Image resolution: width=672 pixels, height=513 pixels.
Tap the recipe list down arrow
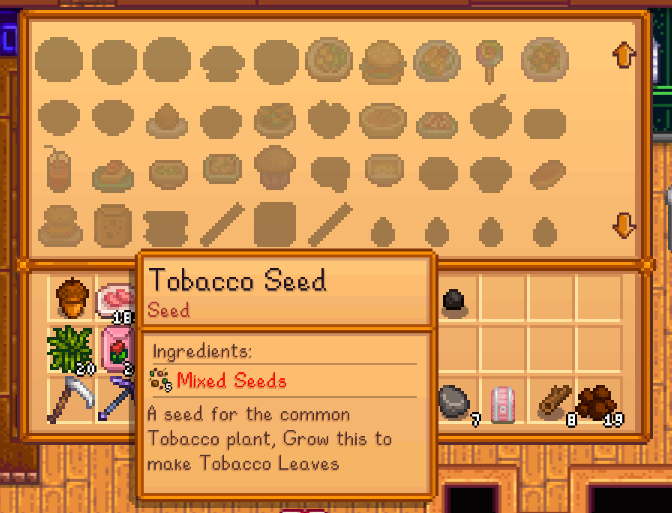click(624, 224)
